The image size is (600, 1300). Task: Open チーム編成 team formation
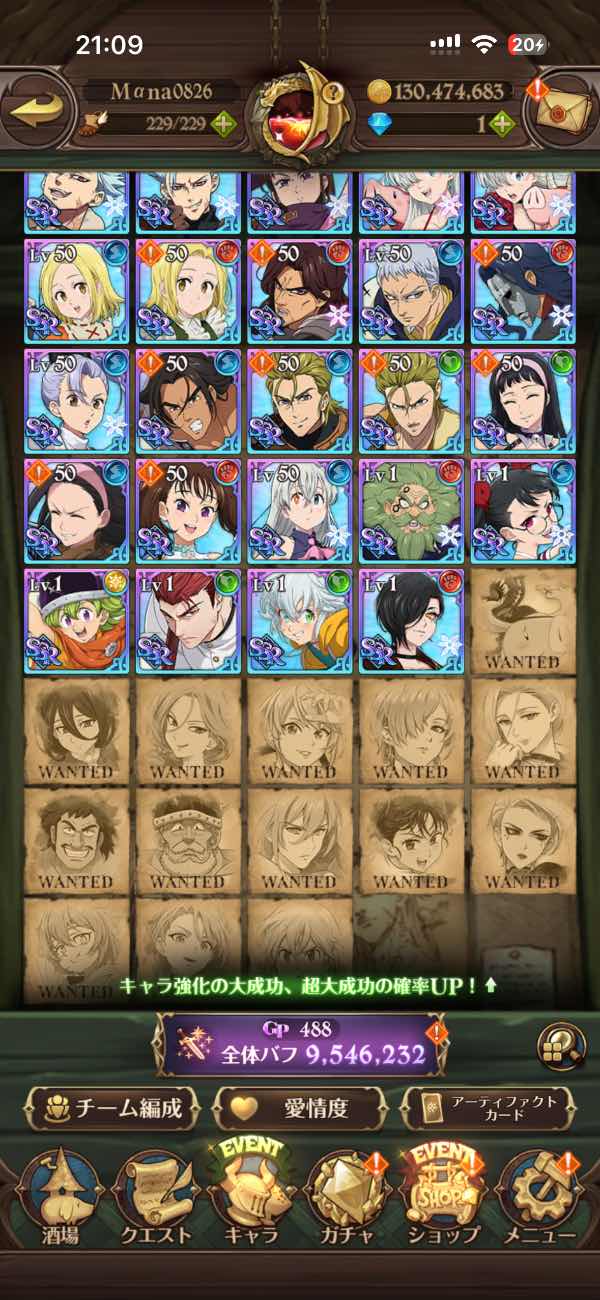pos(110,1107)
